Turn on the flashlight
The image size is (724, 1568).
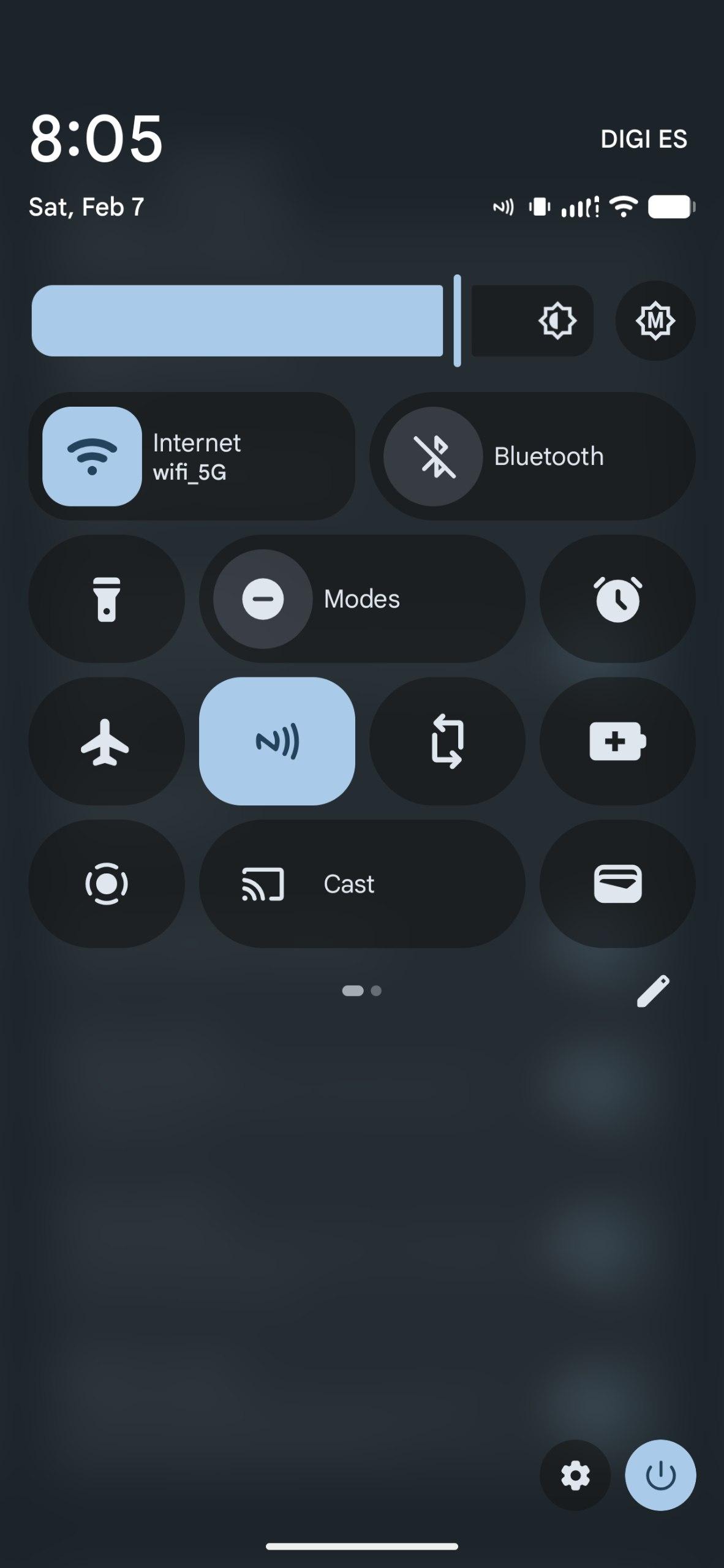click(107, 598)
